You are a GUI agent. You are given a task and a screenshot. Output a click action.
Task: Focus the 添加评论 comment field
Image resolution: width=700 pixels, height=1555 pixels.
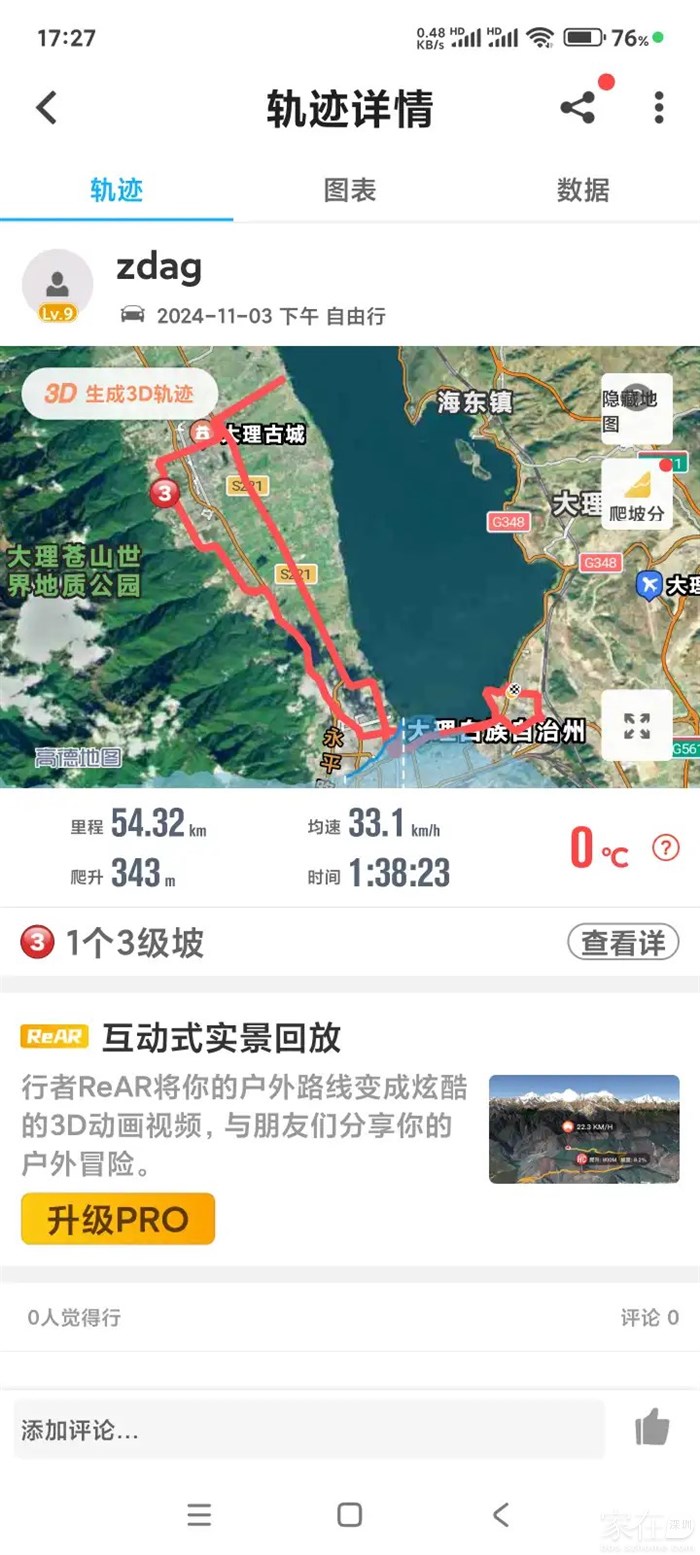(308, 1430)
